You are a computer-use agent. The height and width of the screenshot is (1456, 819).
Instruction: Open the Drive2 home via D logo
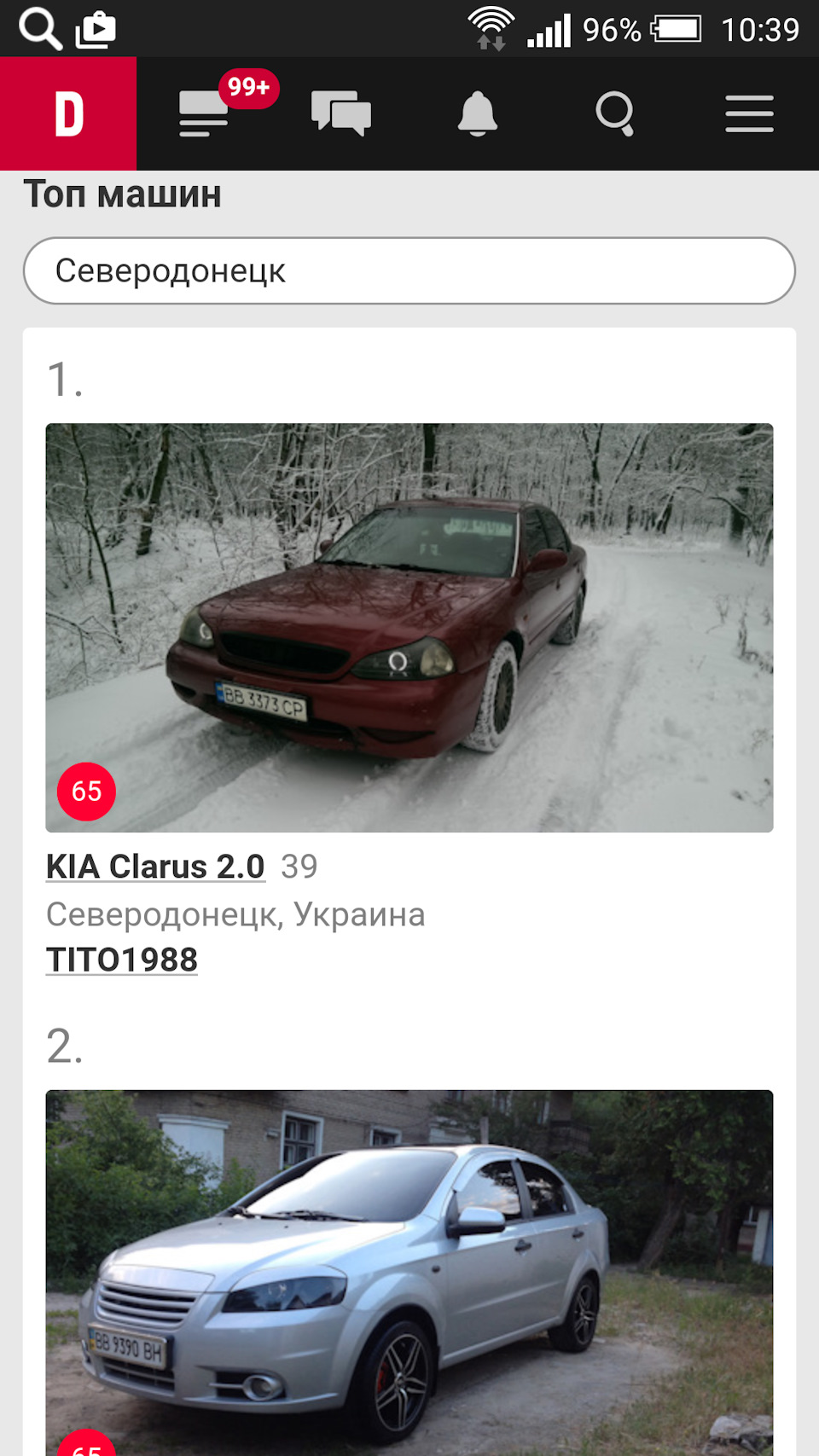coord(68,113)
